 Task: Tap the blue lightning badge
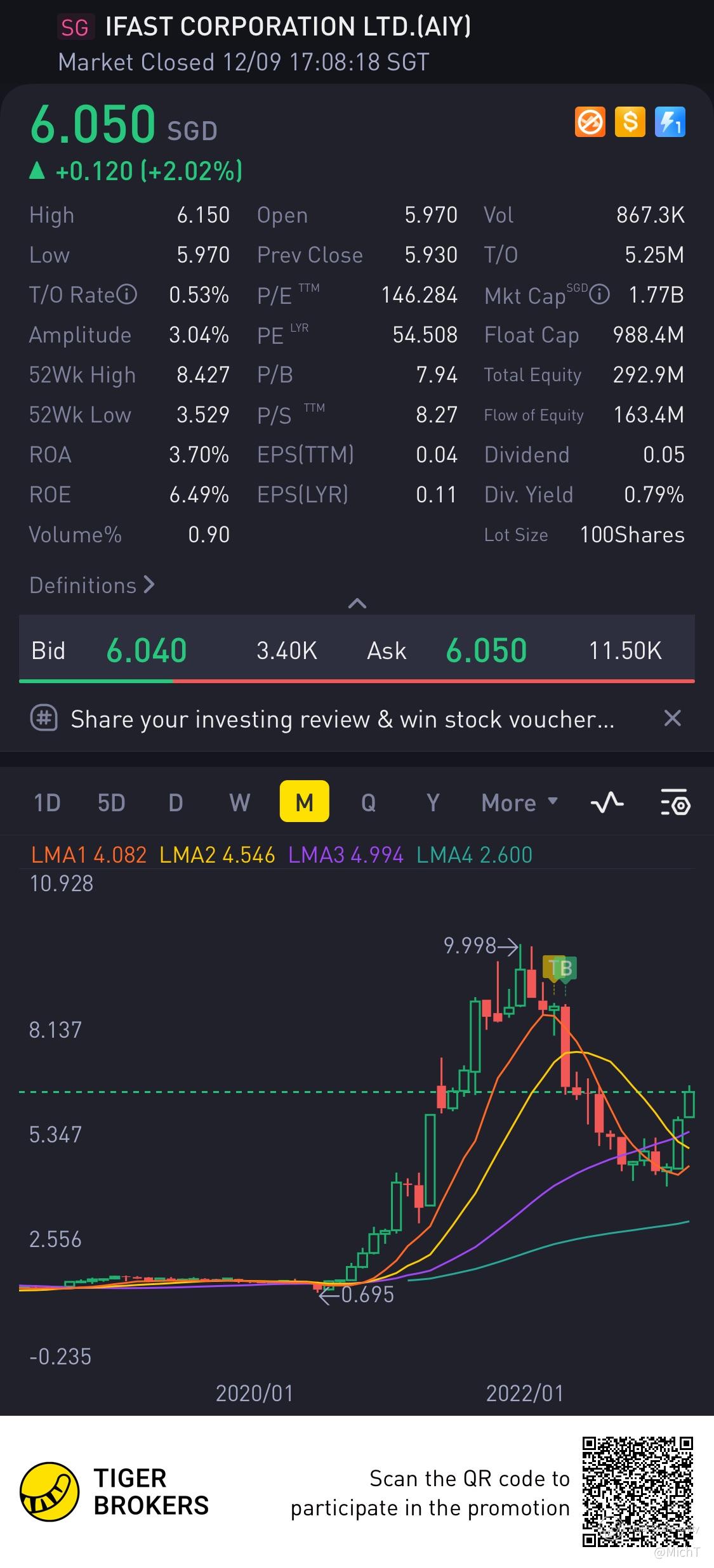(x=670, y=122)
